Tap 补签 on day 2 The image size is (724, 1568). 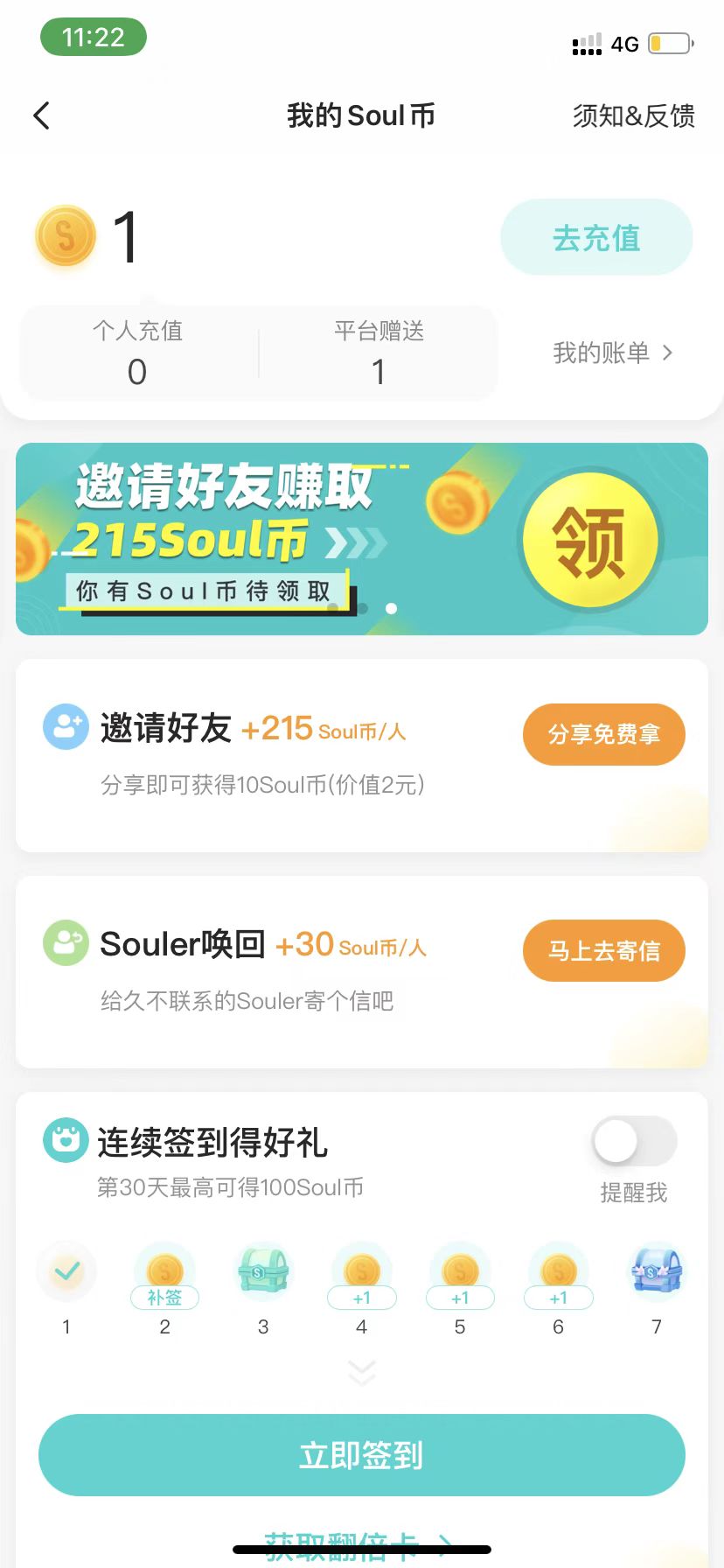coord(164,1297)
